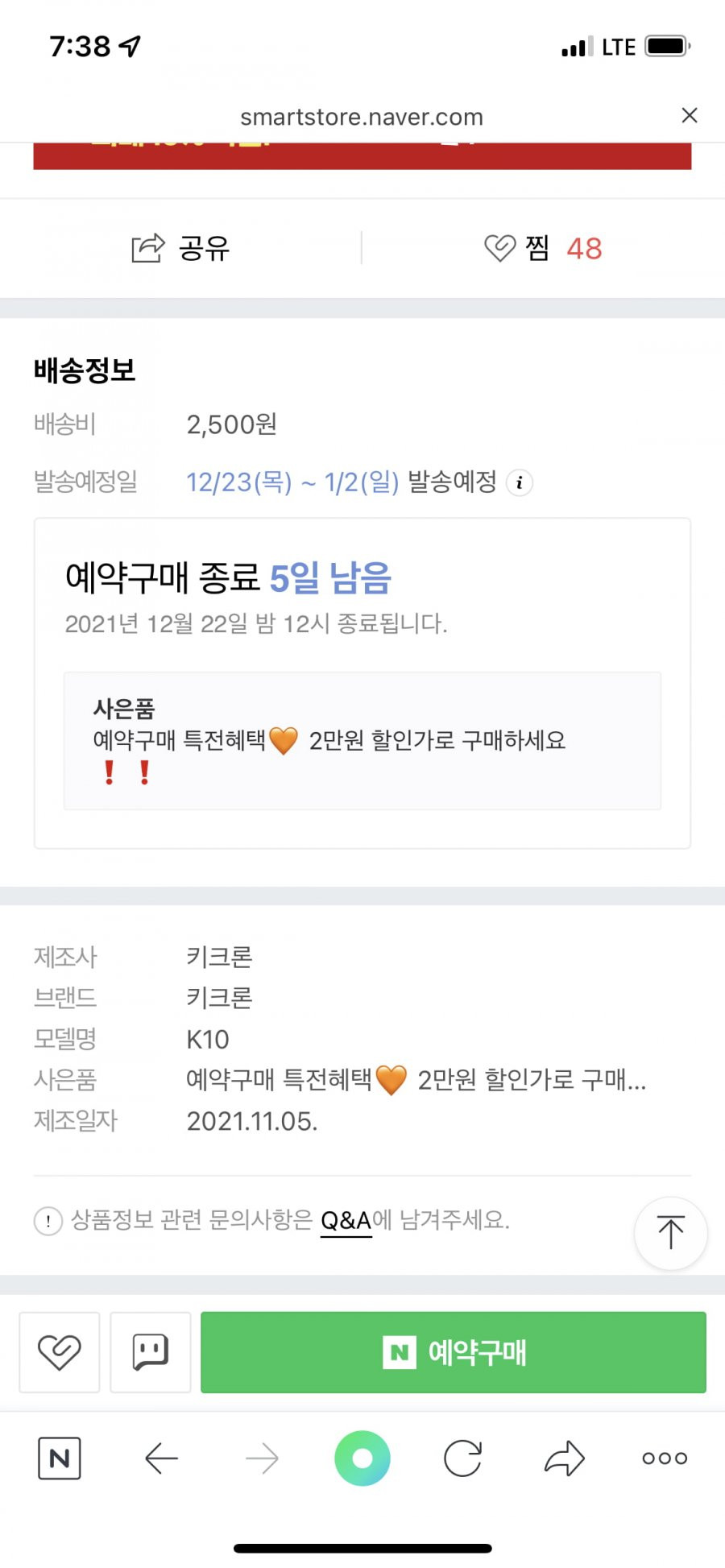Go back to previous page

(x=161, y=1458)
